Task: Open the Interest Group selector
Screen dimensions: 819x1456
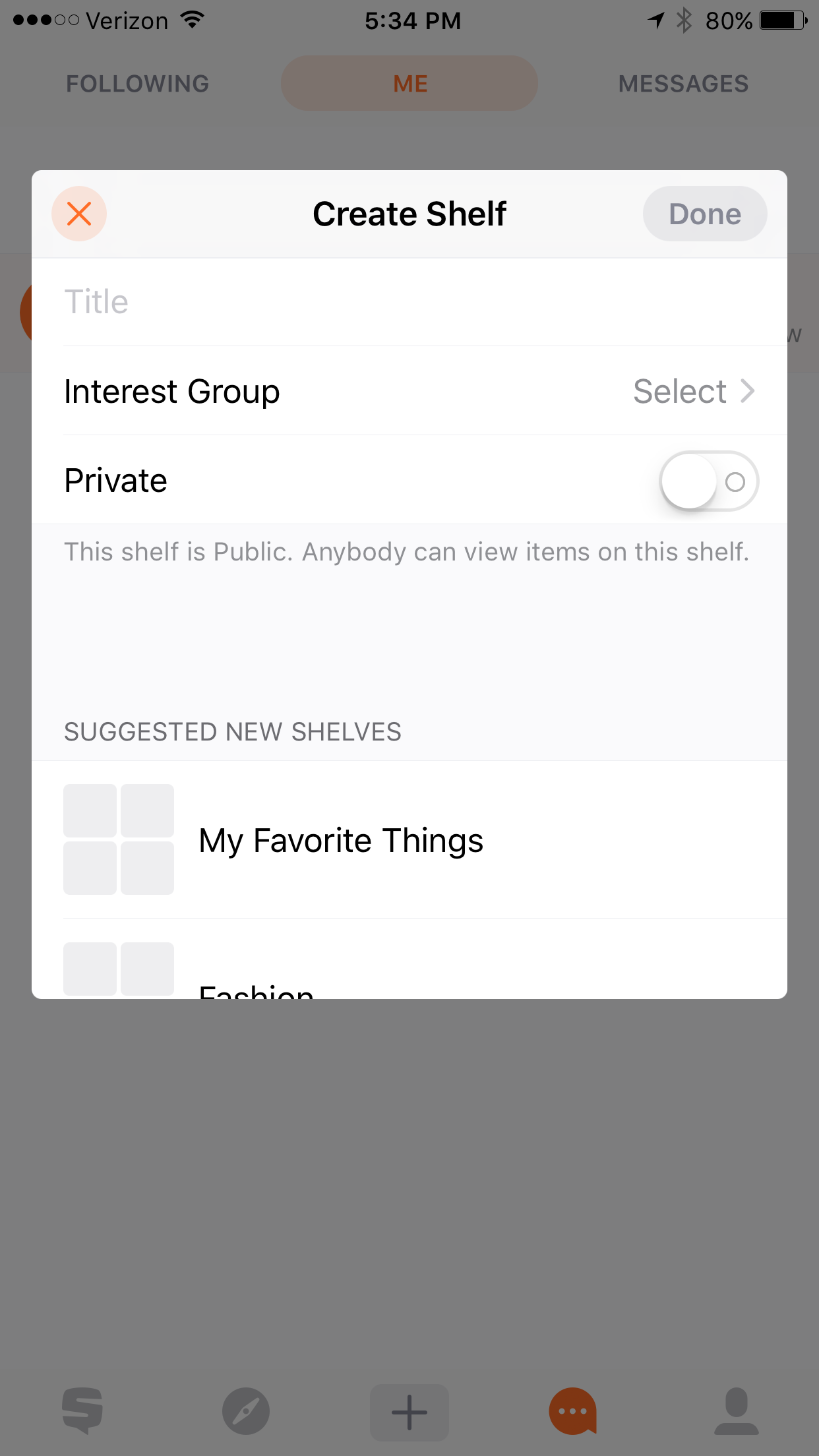Action: point(409,391)
